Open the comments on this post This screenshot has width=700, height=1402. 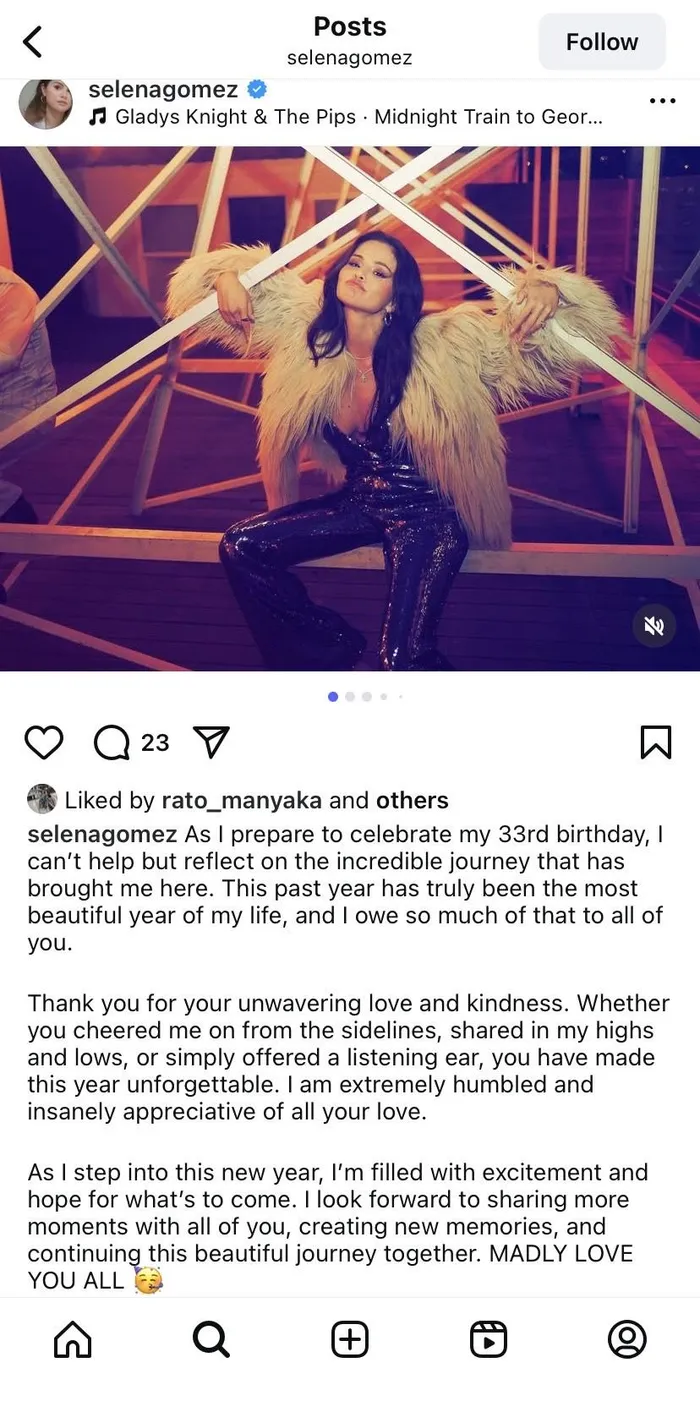[112, 742]
